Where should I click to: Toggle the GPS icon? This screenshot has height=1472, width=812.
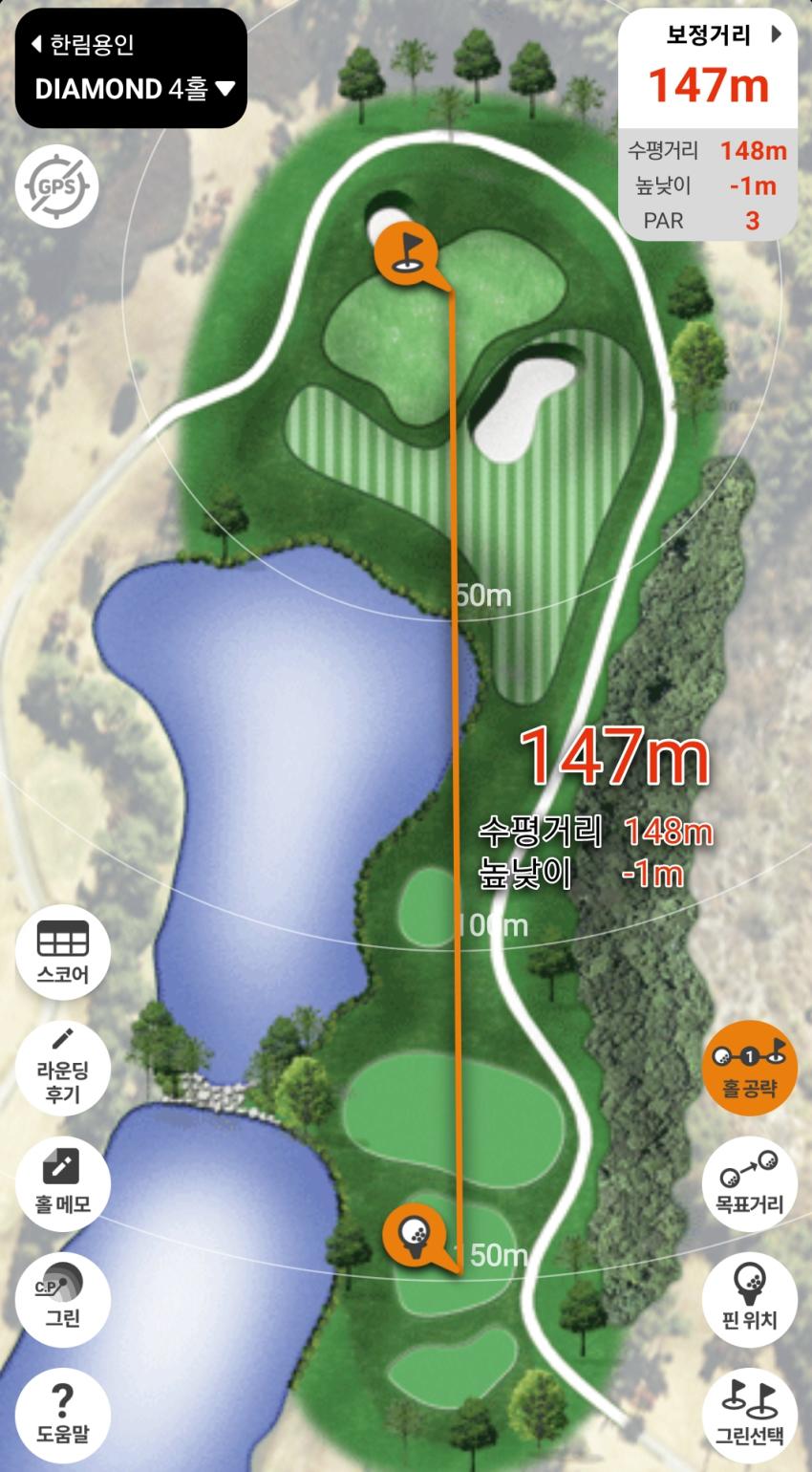(x=57, y=184)
